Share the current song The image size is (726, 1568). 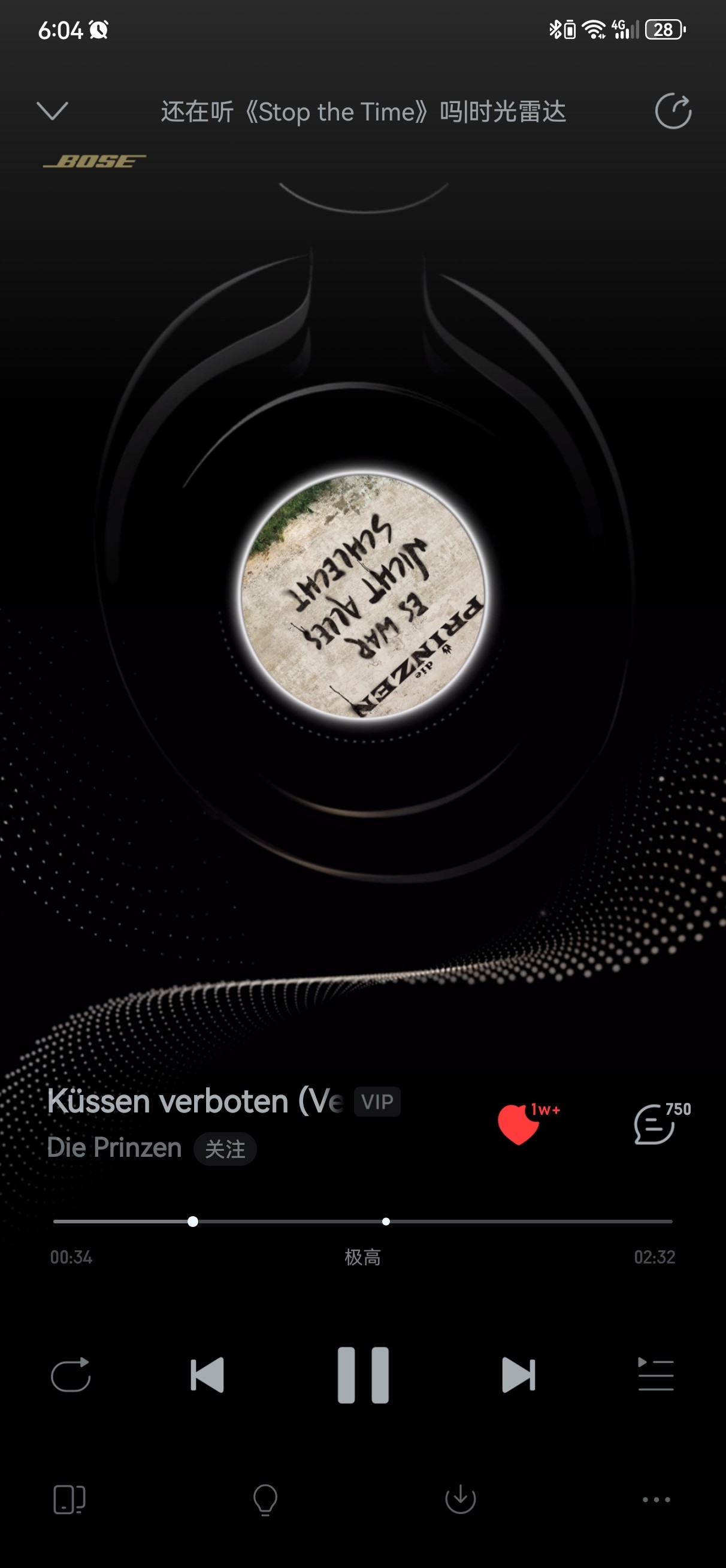click(673, 111)
